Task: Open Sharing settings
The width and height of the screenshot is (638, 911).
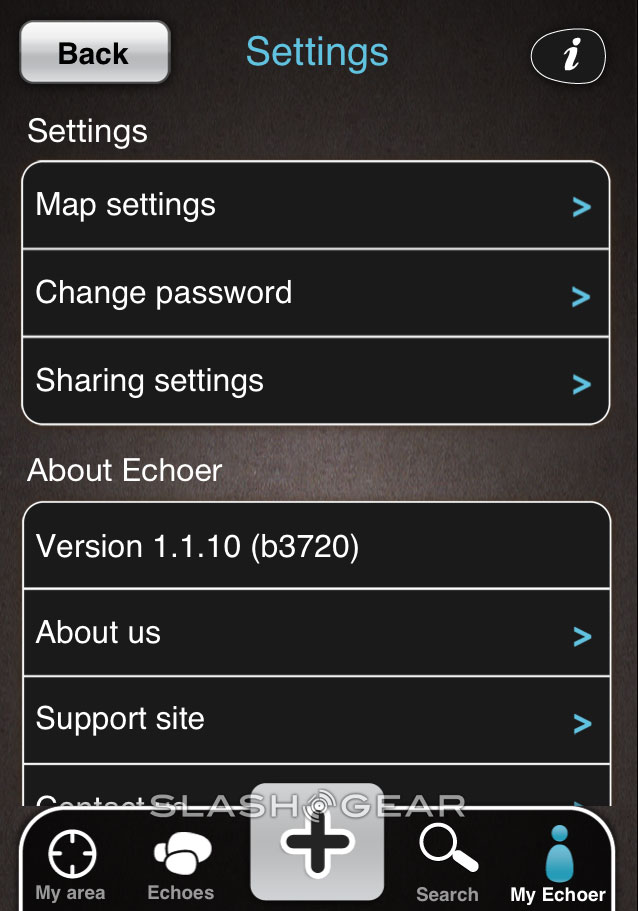Action: click(315, 381)
